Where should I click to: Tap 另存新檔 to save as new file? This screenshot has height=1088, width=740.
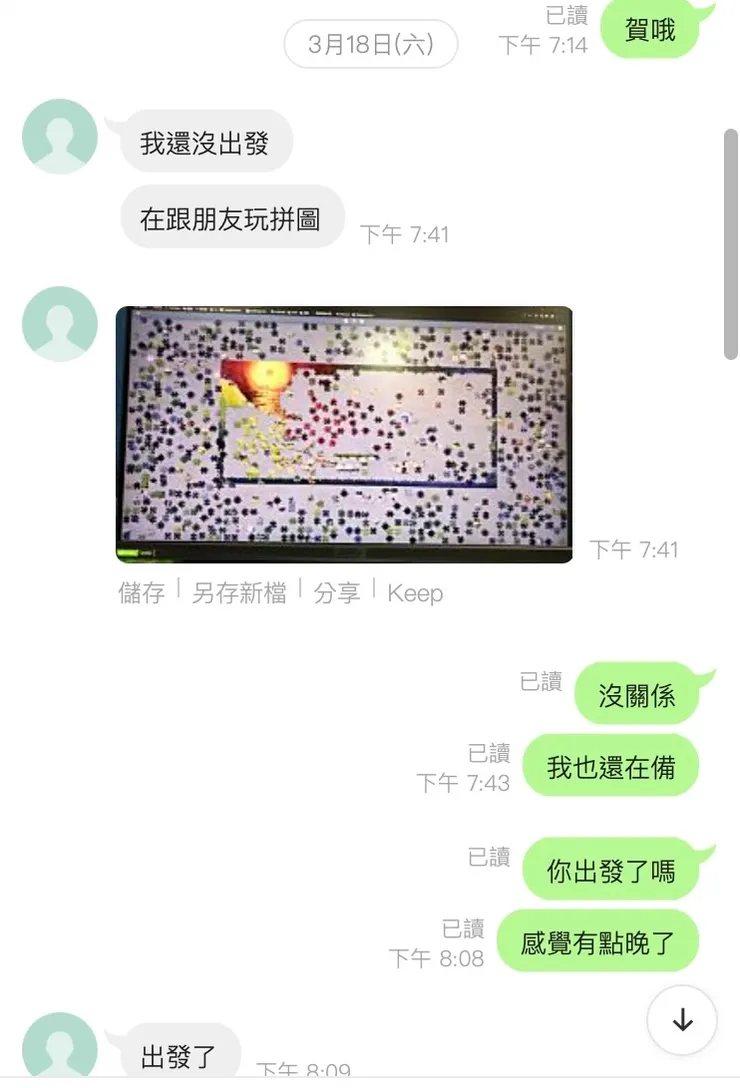[240, 593]
